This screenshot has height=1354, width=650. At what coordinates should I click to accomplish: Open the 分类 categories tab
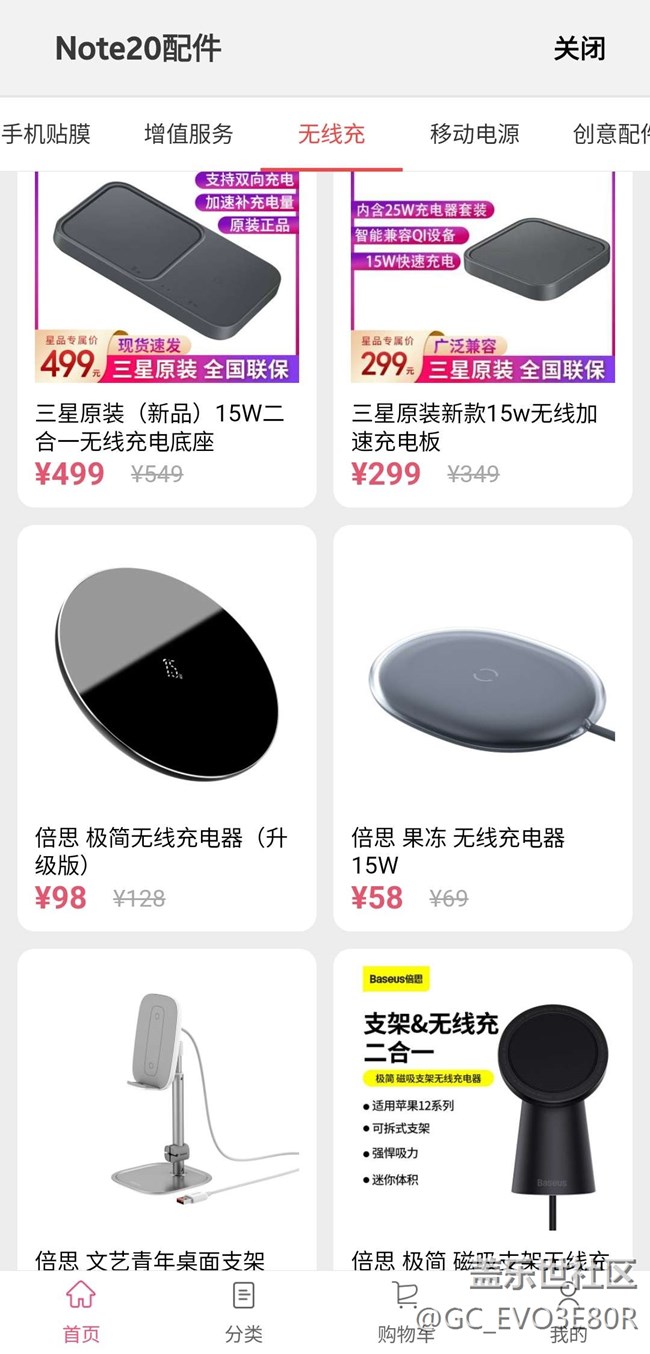243,1312
